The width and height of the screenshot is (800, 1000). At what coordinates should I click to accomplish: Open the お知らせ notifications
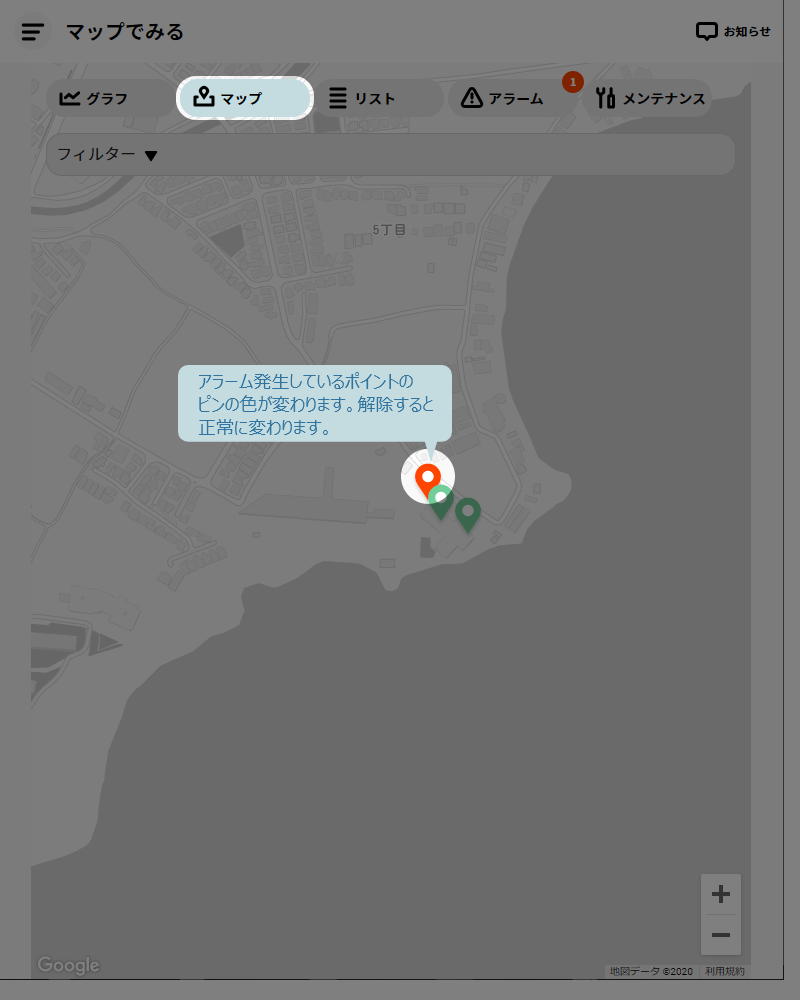[733, 31]
